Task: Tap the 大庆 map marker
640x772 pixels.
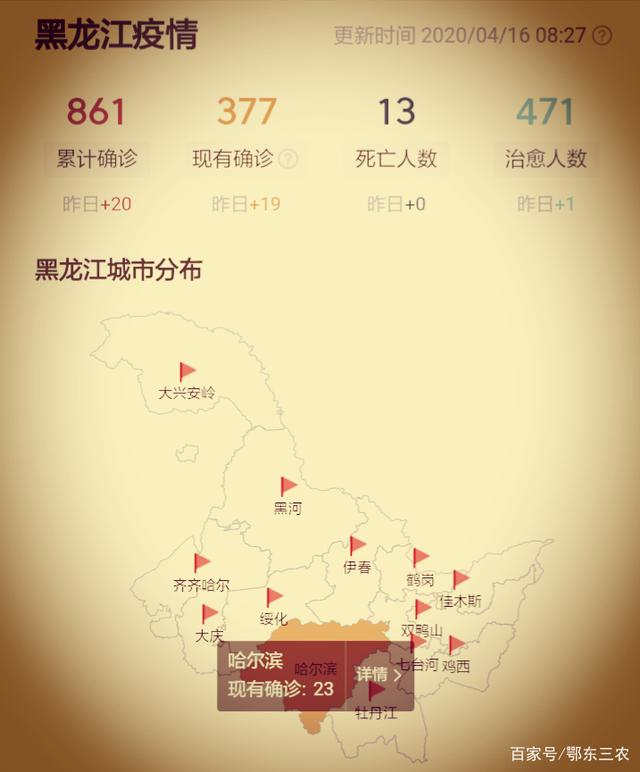Action: click(x=209, y=615)
